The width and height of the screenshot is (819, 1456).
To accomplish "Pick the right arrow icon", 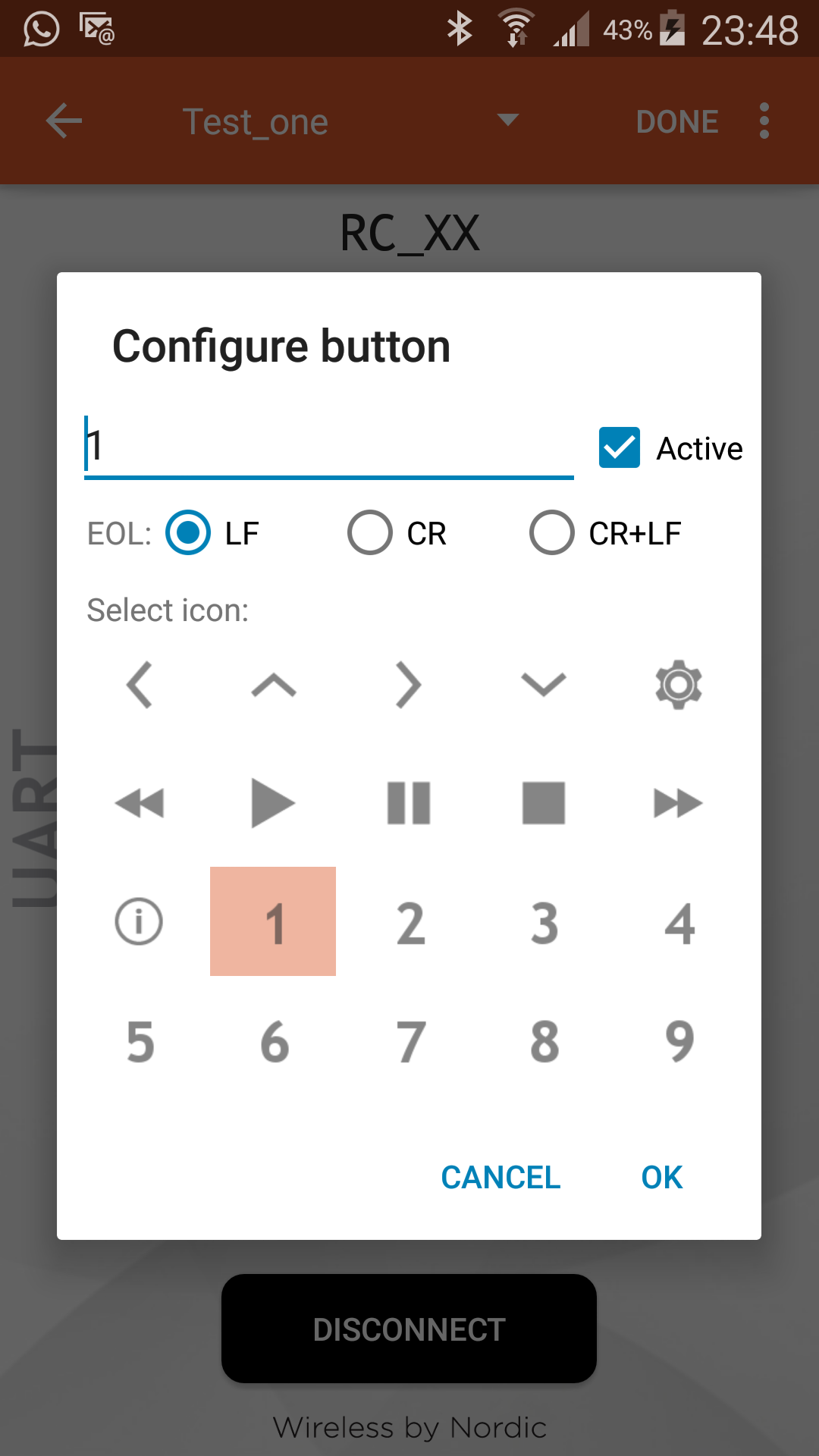I will 409,685.
